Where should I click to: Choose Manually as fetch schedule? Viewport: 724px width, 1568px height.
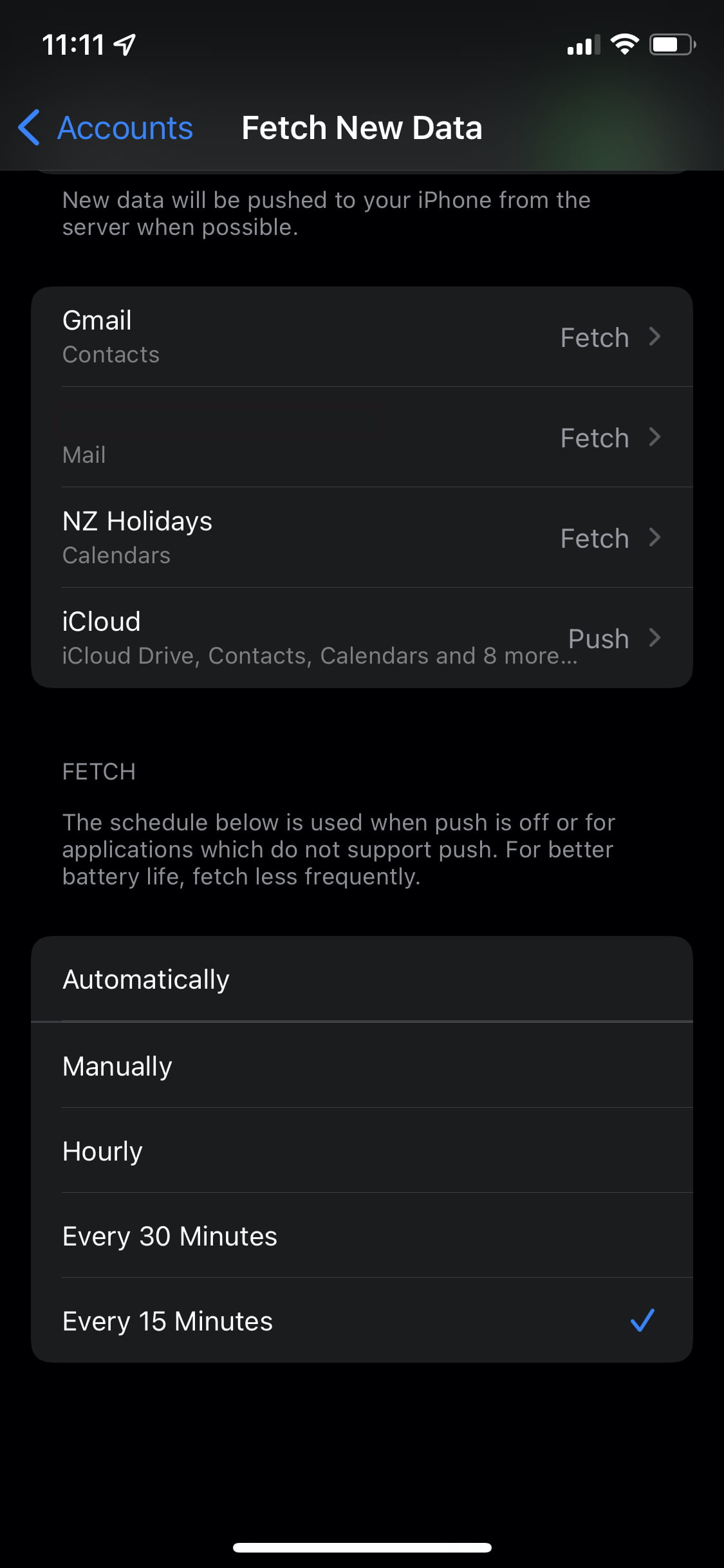click(x=362, y=1065)
